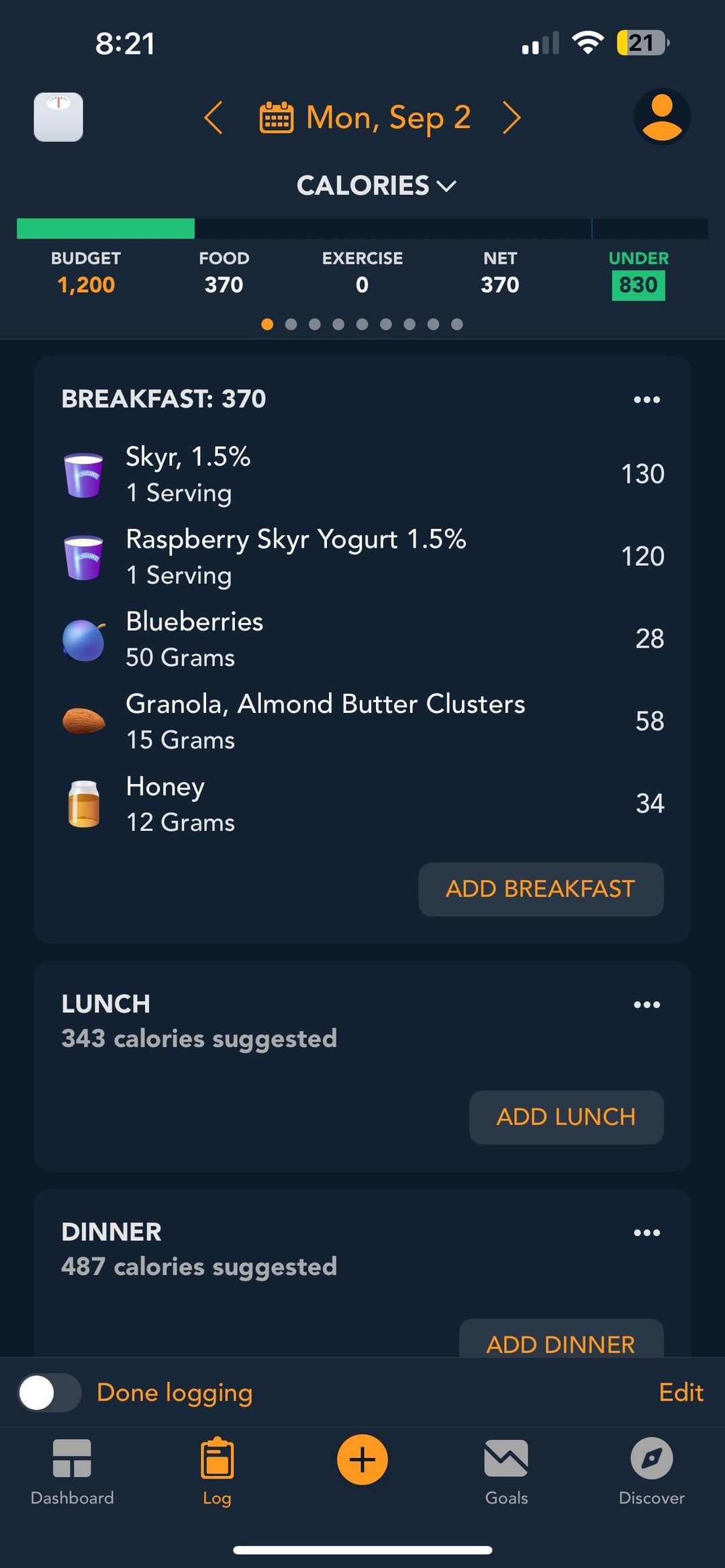725x1568 pixels.
Task: Open the Raspberry Skyr Yogurt entry
Action: 362,556
